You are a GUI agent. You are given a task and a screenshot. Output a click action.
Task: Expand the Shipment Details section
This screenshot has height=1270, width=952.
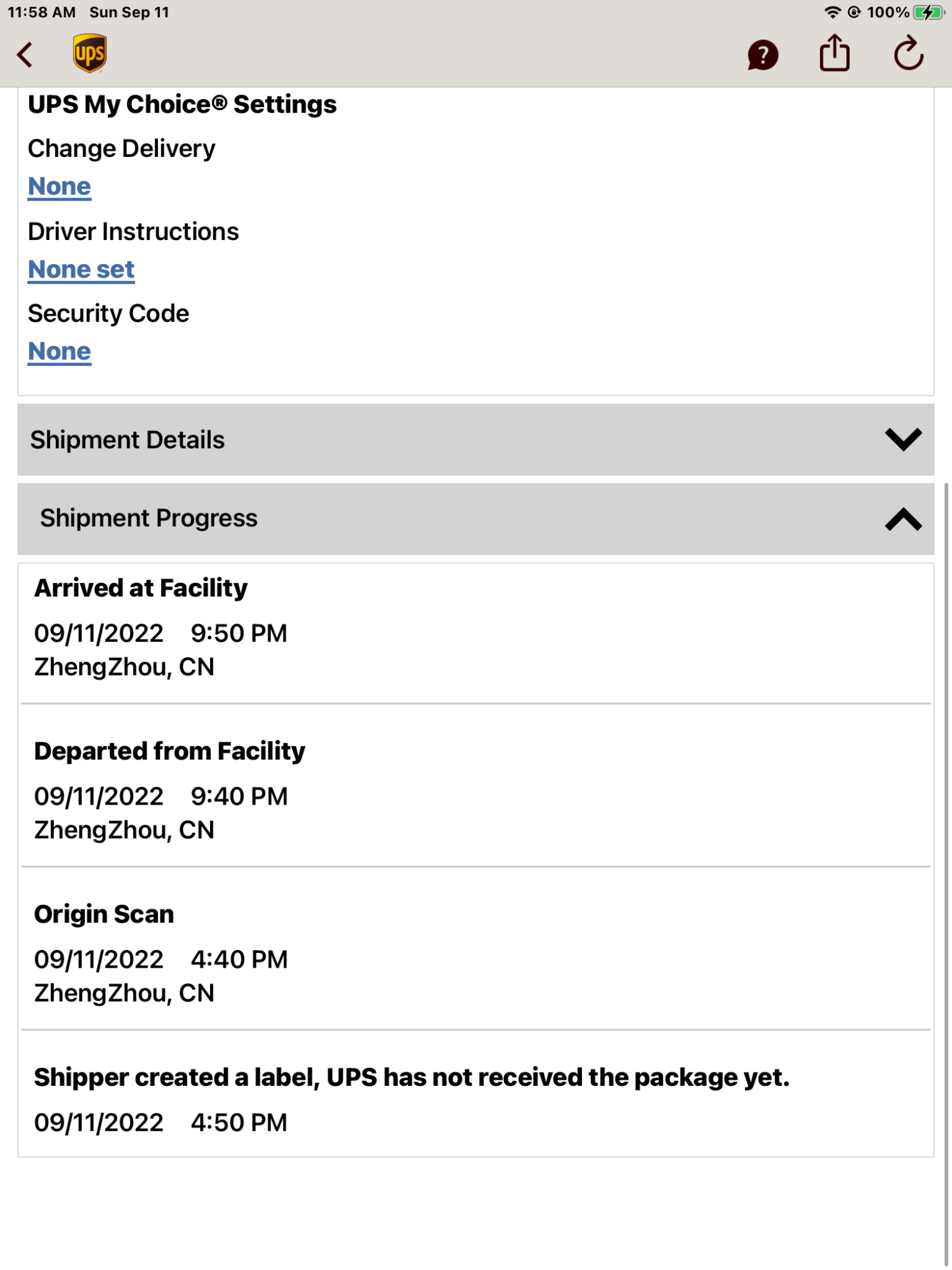(x=902, y=439)
